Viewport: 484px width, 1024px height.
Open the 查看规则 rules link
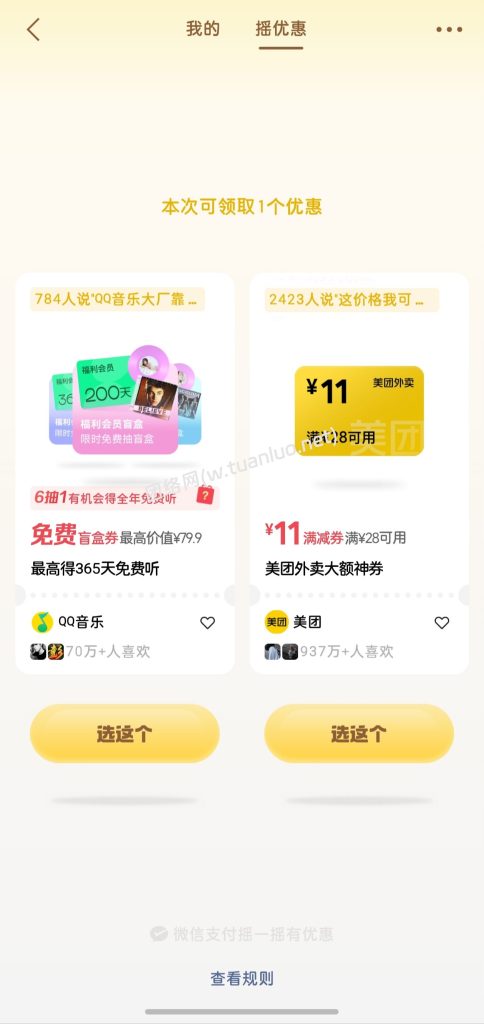[242, 978]
